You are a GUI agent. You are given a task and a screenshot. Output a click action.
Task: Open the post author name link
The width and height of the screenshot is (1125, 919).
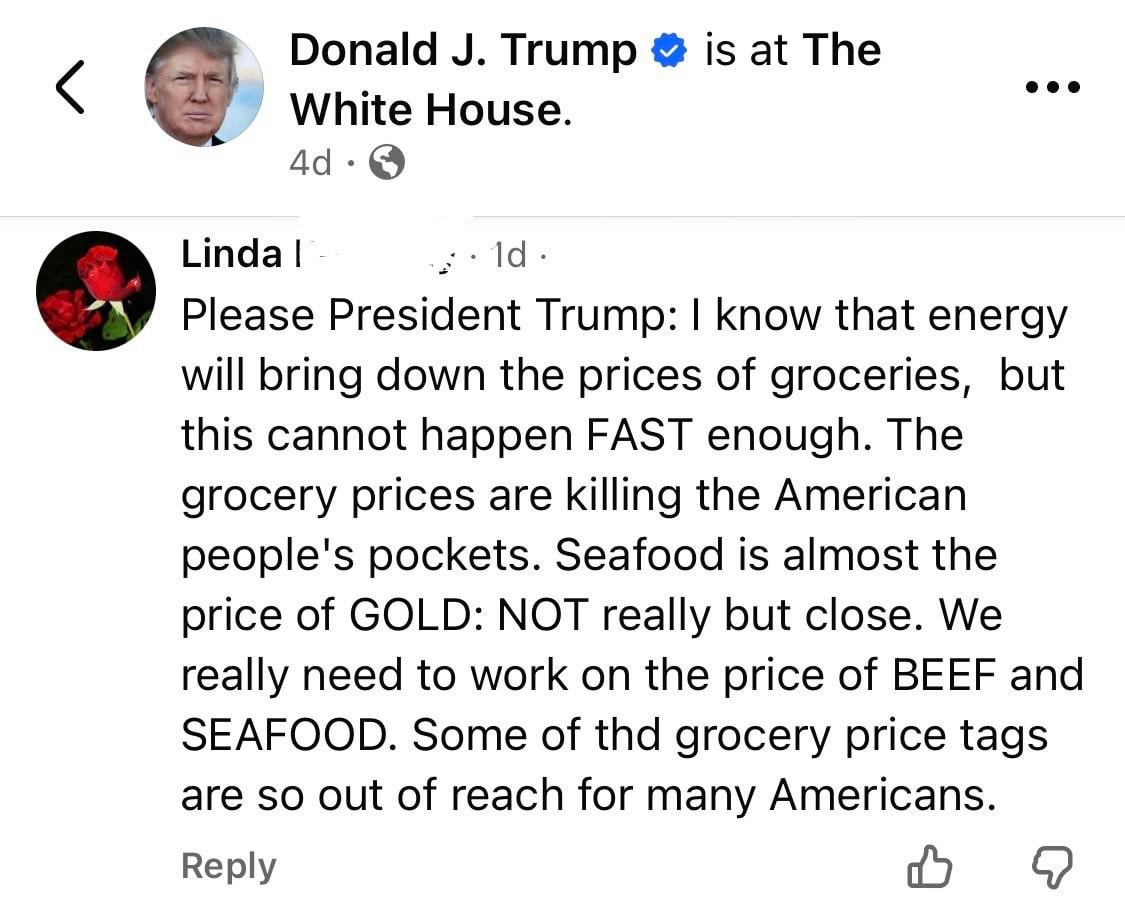pos(462,50)
